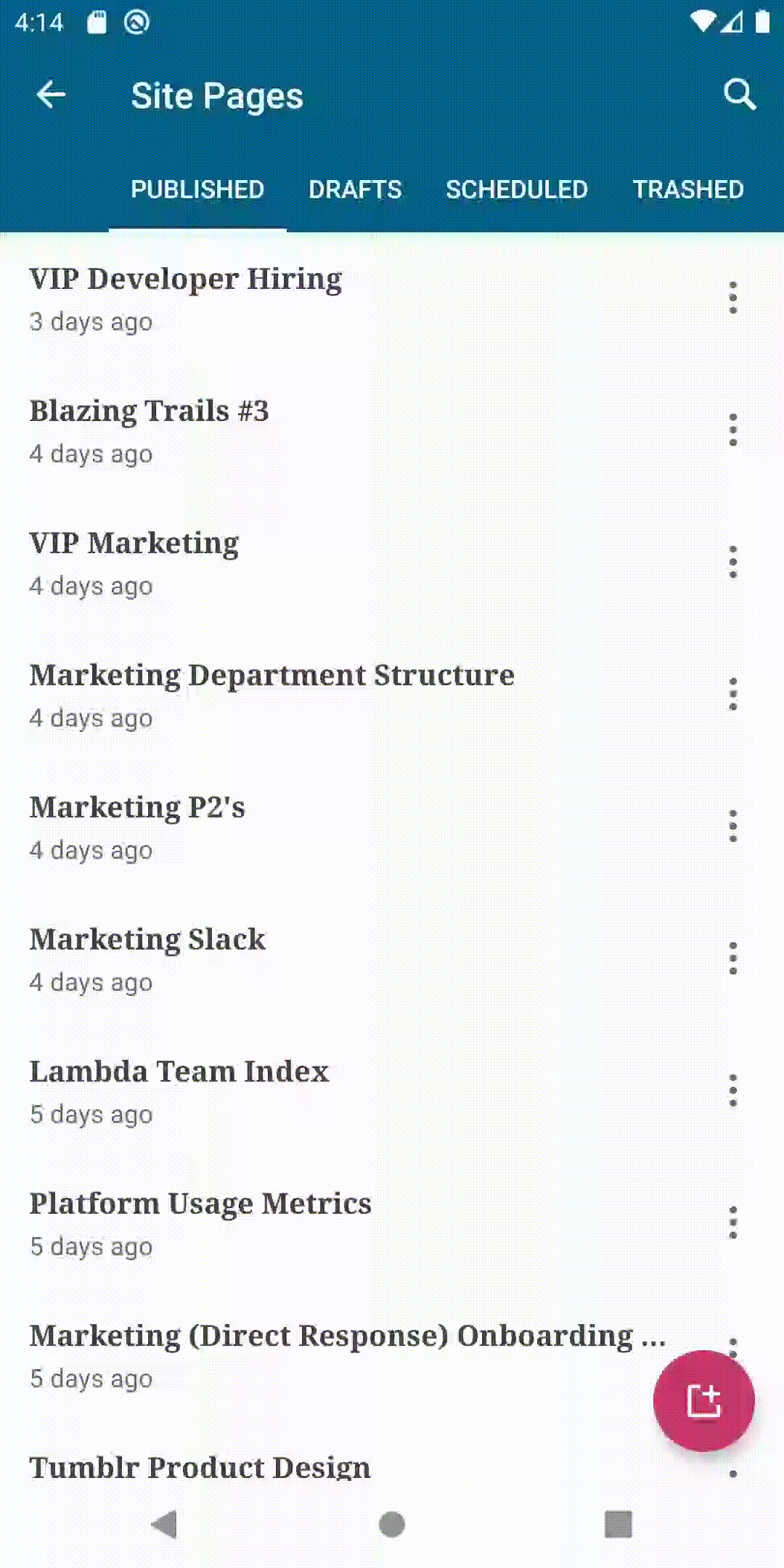Switch to the Scheduled tab
784x1568 pixels.
tap(516, 189)
